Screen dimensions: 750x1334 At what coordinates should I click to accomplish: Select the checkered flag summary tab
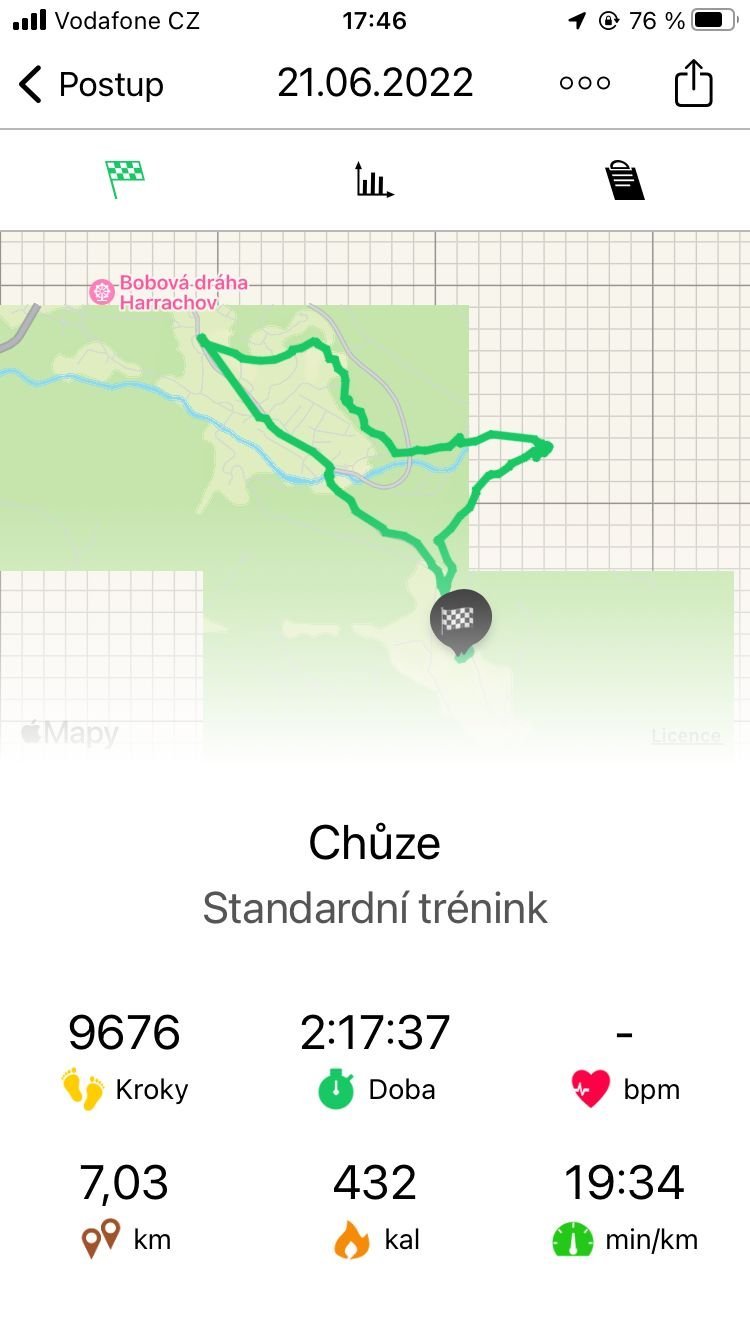pos(125,180)
